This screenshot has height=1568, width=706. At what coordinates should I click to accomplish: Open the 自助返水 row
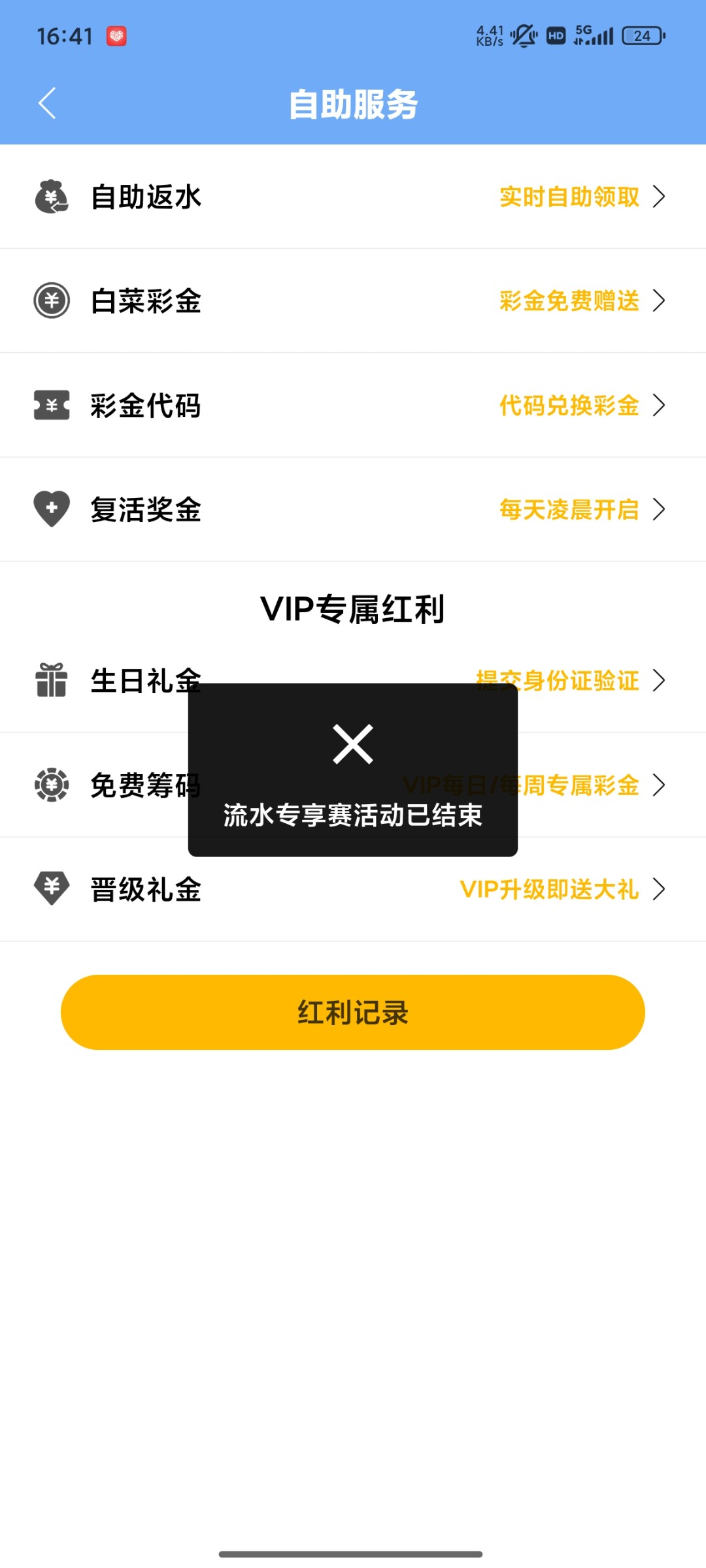tap(353, 197)
